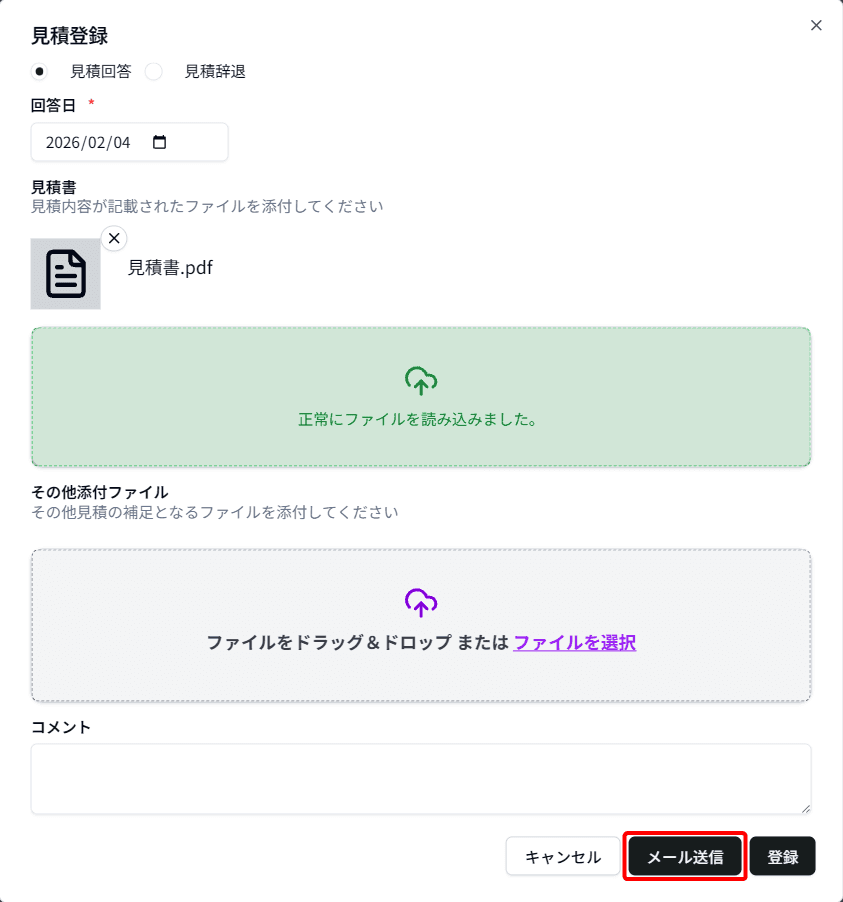This screenshot has width=843, height=902.
Task: Click the purple upload cloud icon
Action: (x=421, y=602)
